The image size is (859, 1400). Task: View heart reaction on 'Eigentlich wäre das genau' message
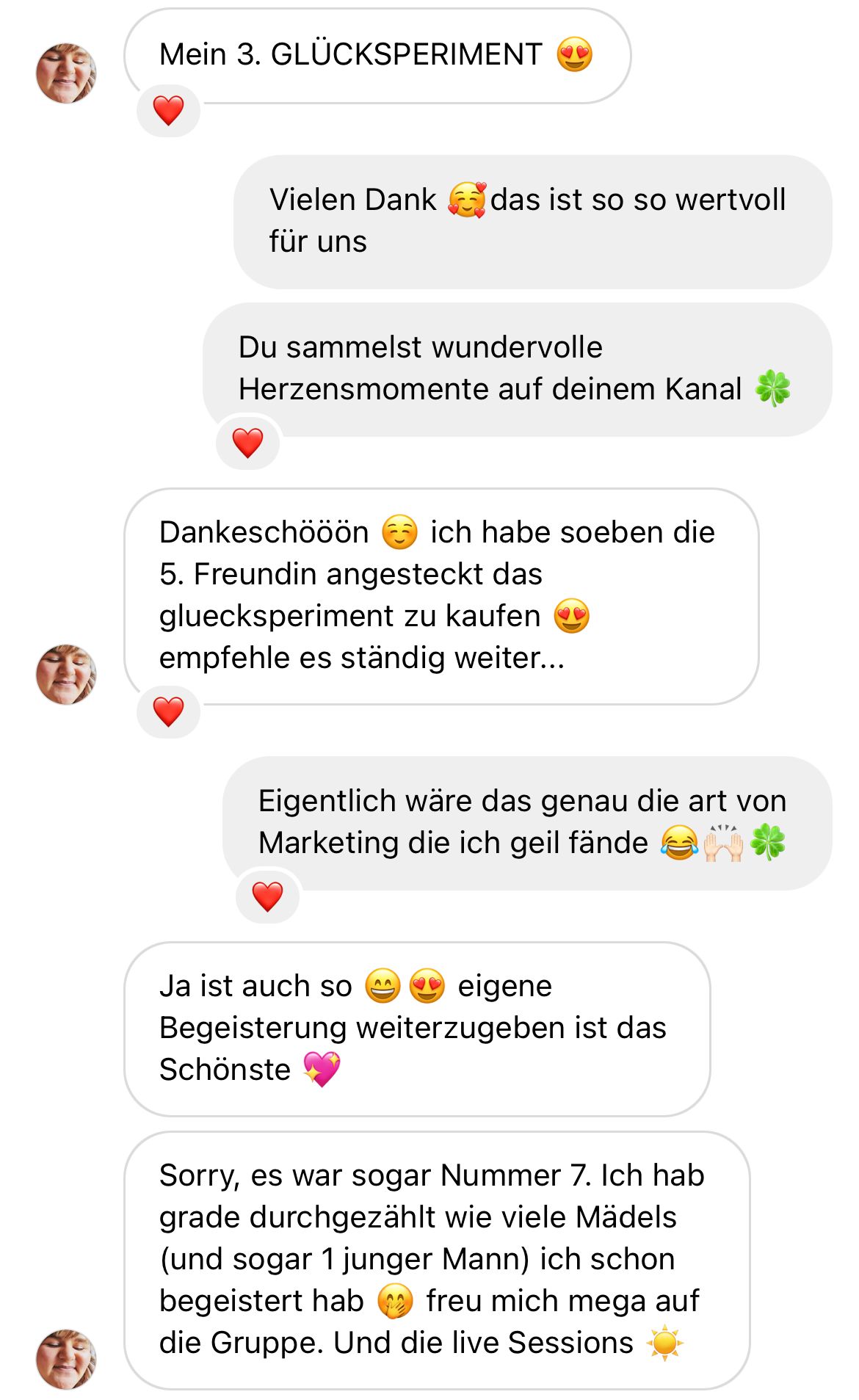click(x=267, y=897)
